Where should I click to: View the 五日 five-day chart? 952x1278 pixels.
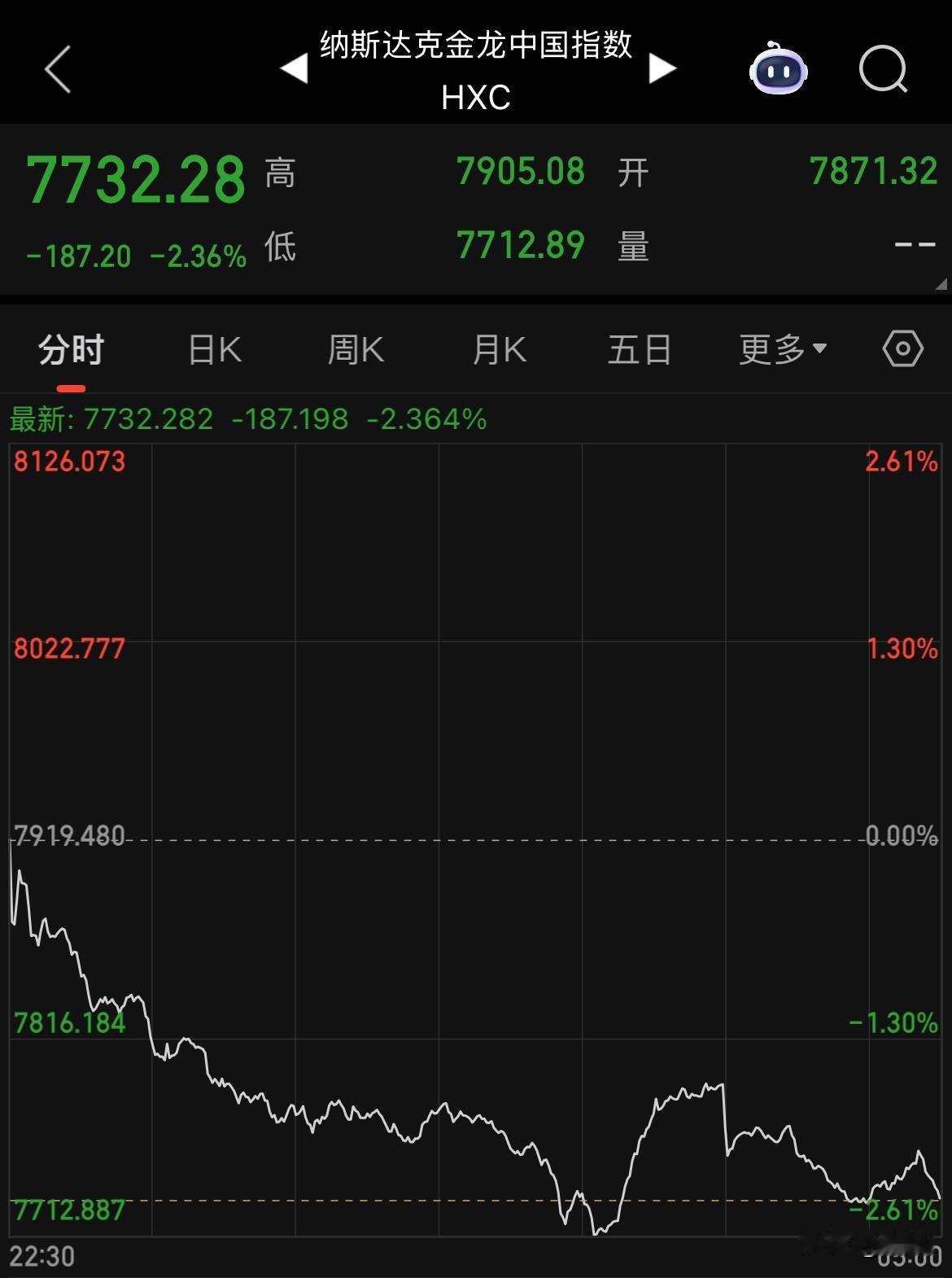(x=640, y=348)
